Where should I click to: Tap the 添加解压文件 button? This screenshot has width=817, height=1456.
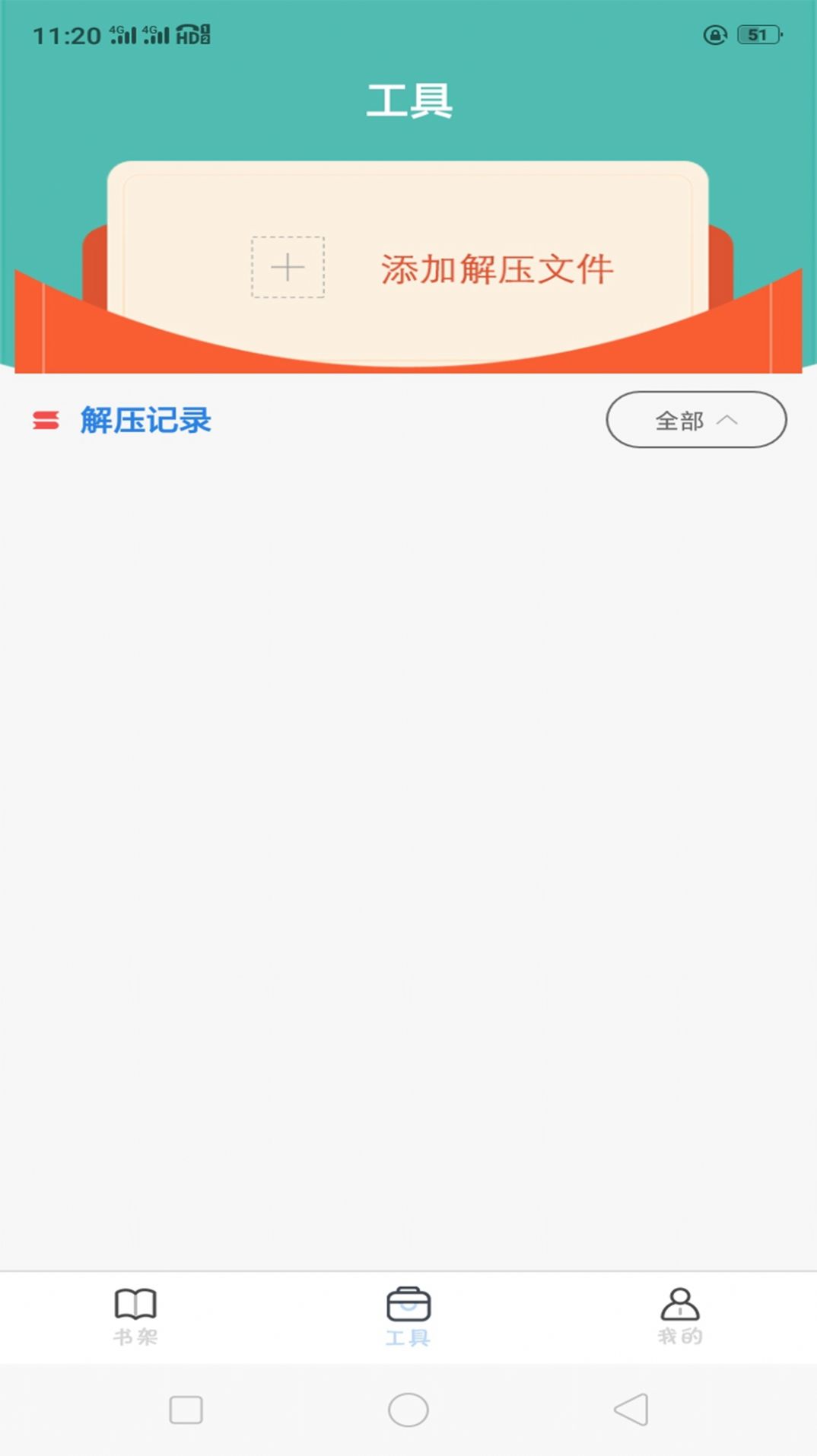tap(497, 268)
